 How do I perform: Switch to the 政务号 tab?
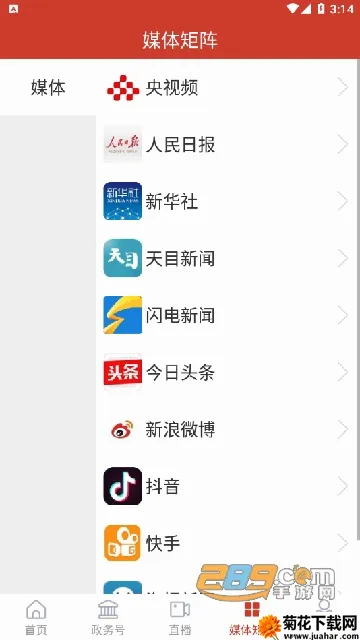108,617
